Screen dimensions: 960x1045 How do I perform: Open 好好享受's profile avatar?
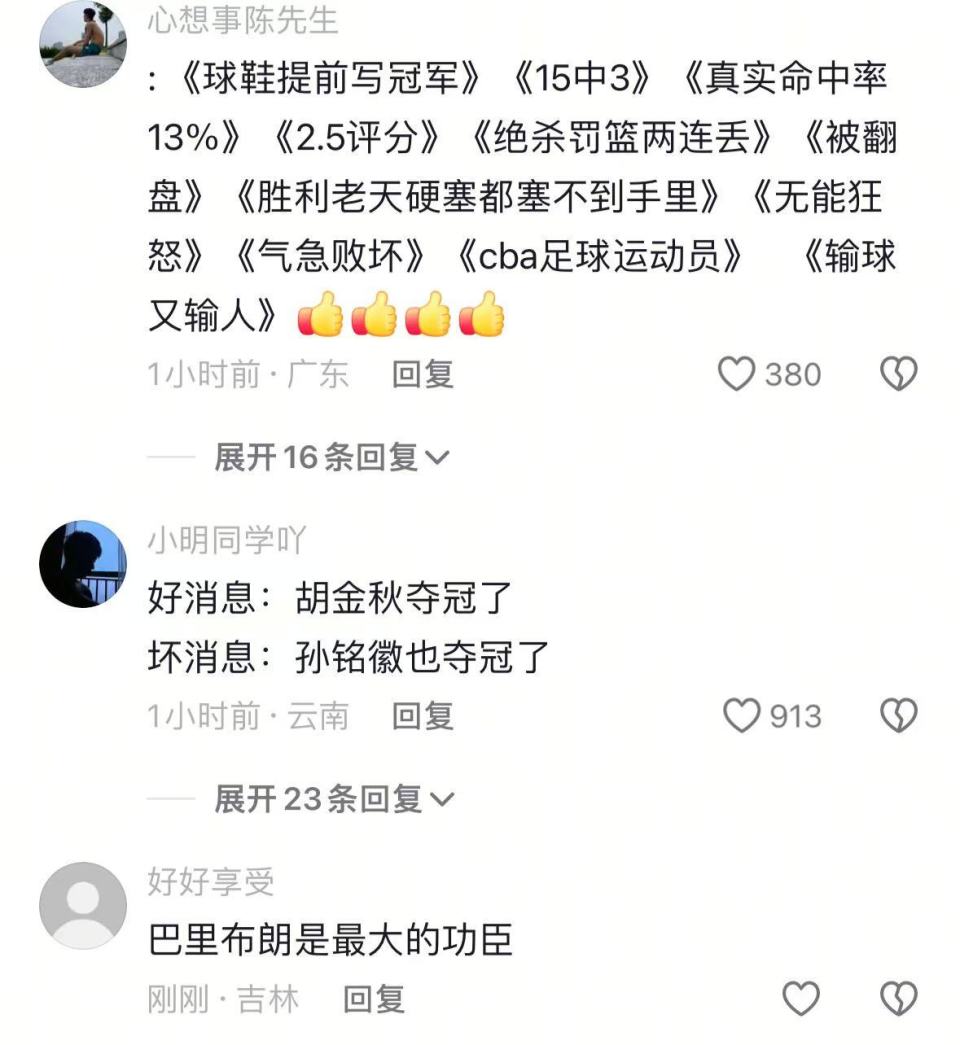[x=83, y=906]
